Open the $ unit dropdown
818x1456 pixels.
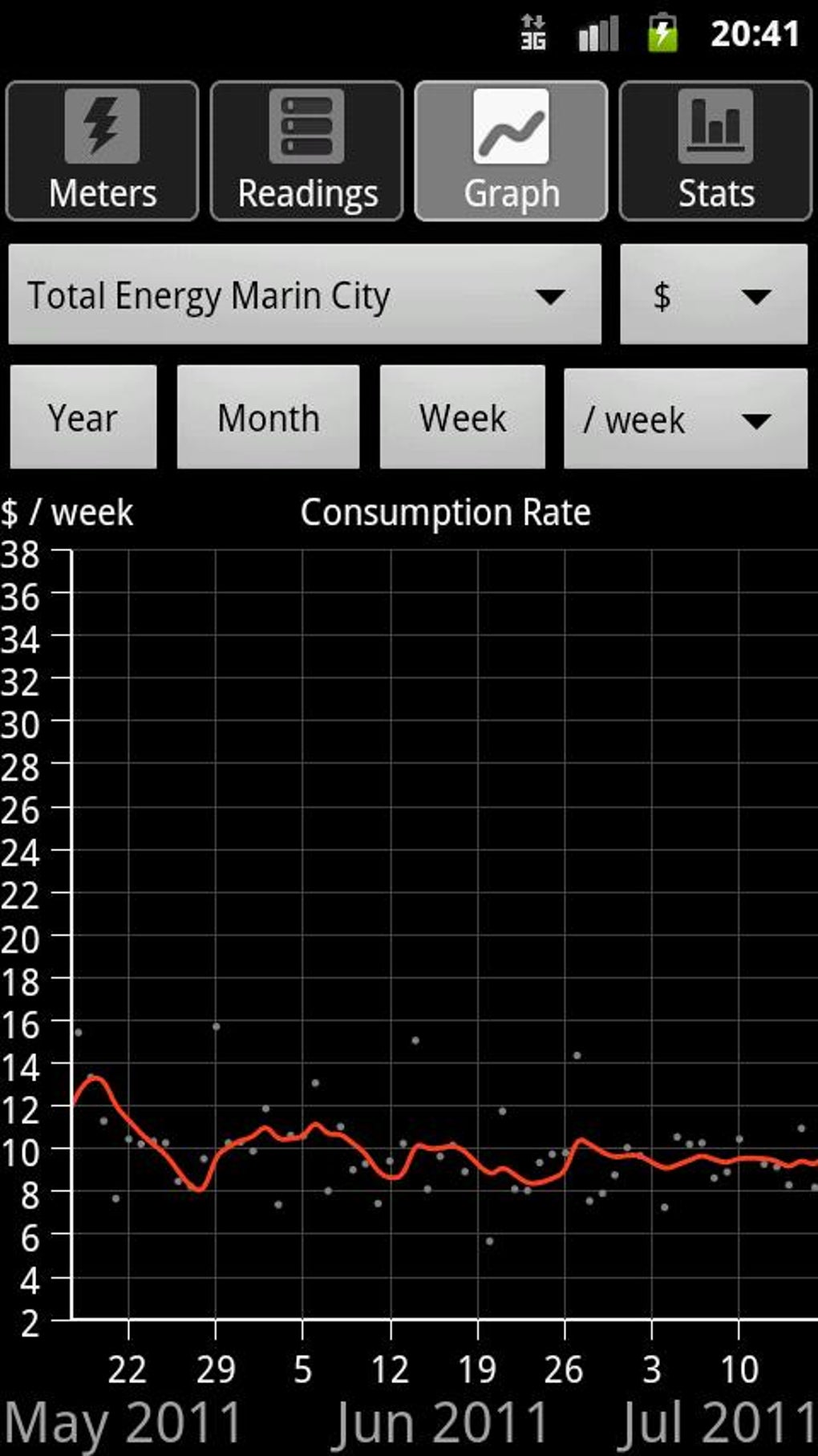tap(712, 294)
